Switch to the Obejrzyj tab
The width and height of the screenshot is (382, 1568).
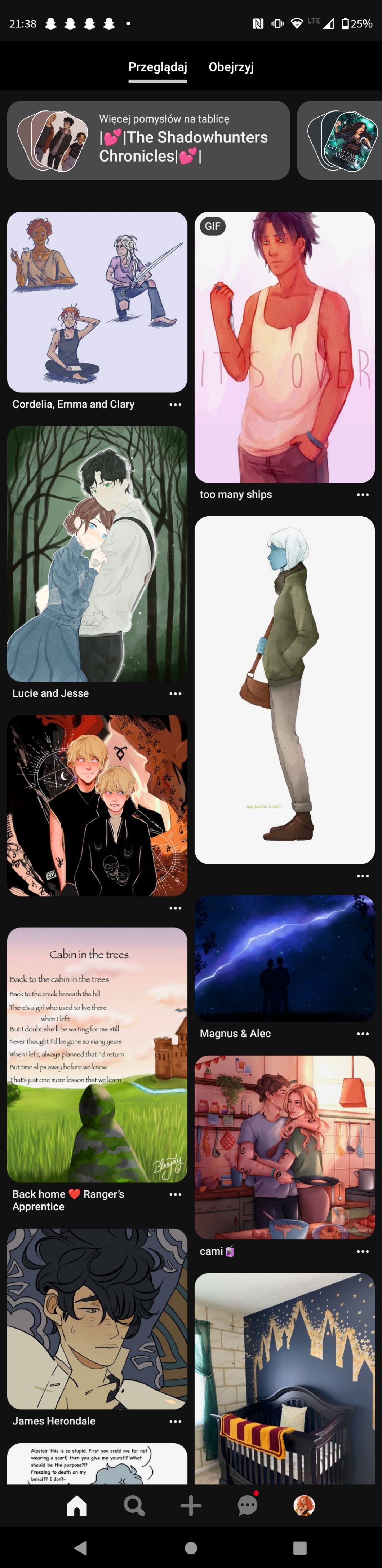pyautogui.click(x=231, y=67)
